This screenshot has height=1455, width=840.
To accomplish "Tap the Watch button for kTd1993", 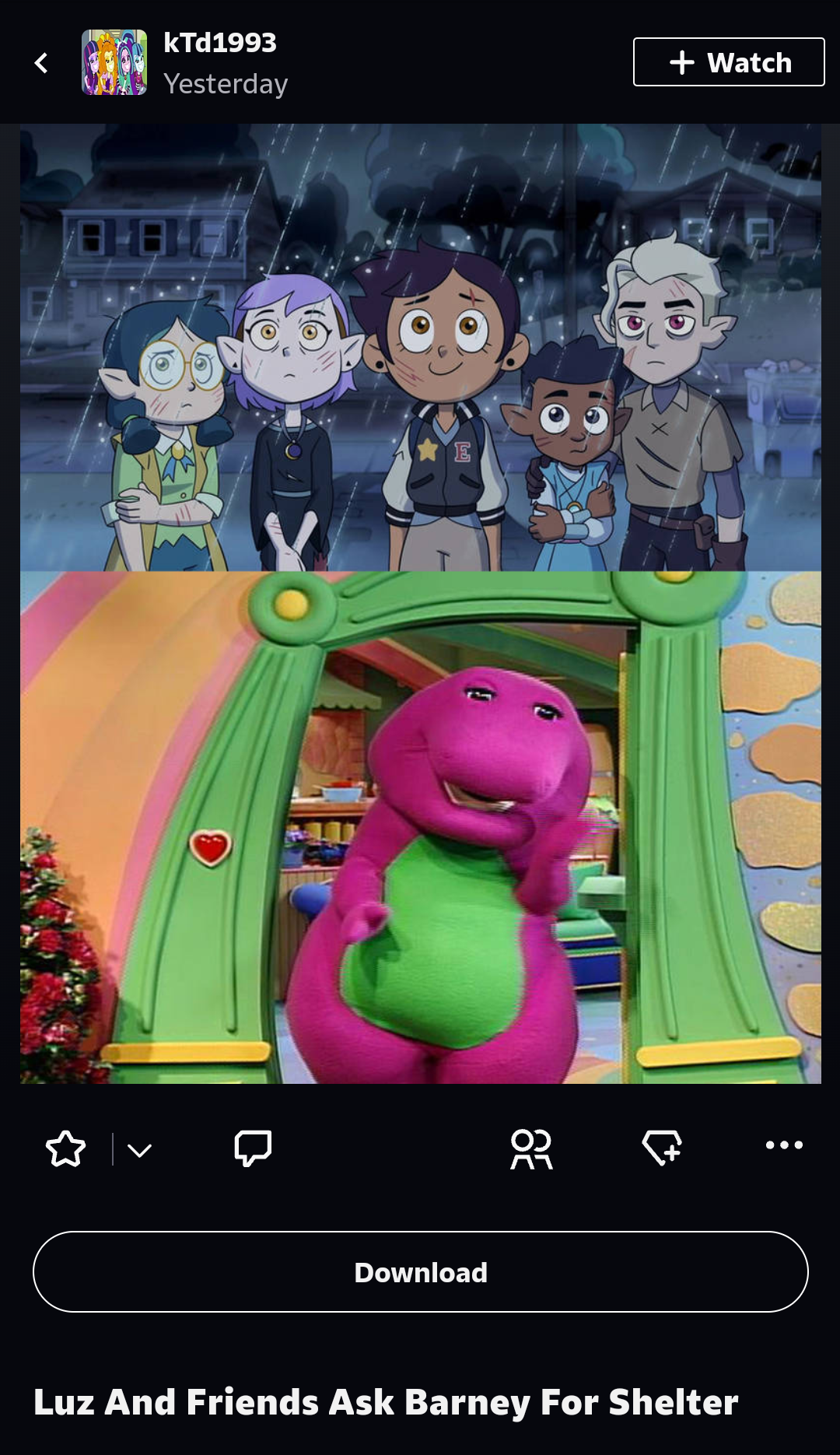I will coord(728,62).
